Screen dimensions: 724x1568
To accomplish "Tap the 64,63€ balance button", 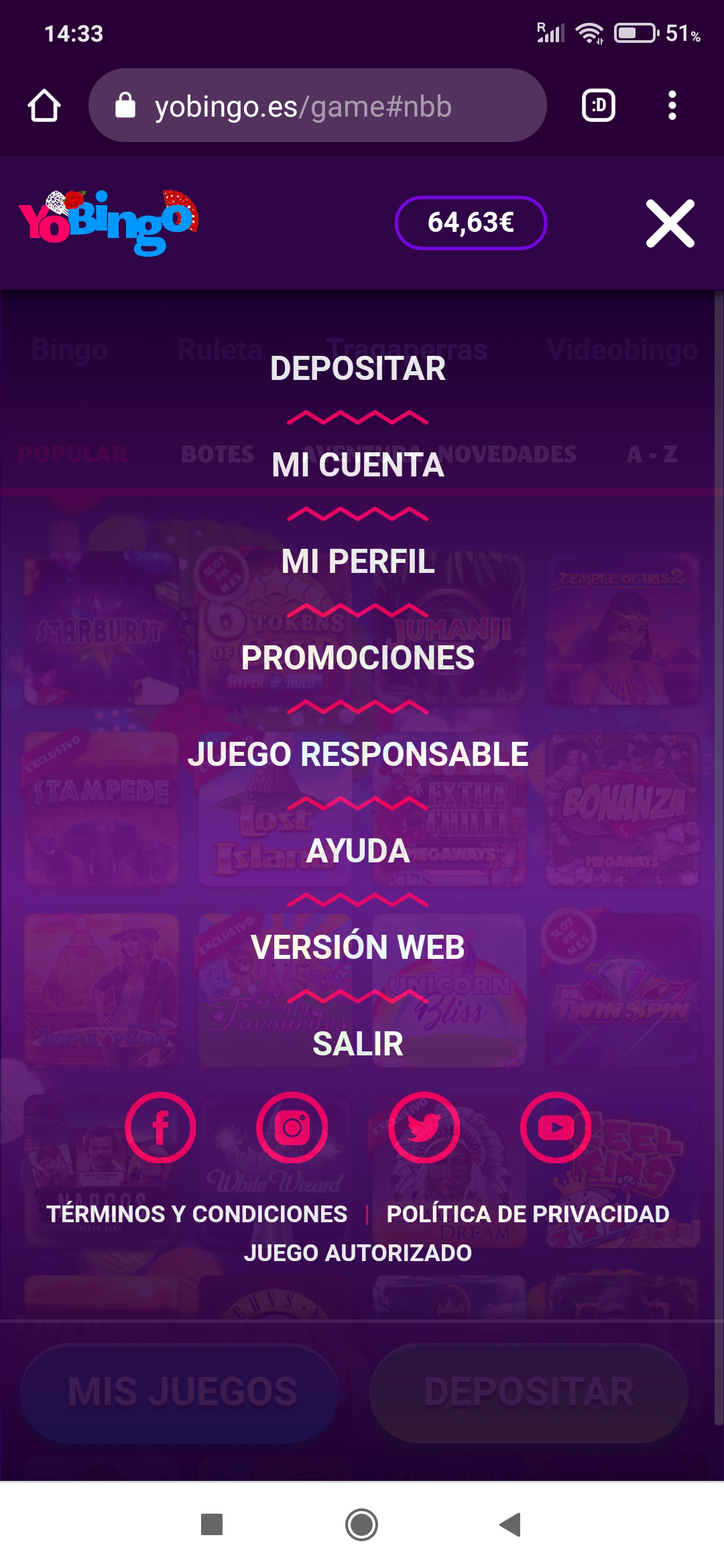I will pos(471,222).
